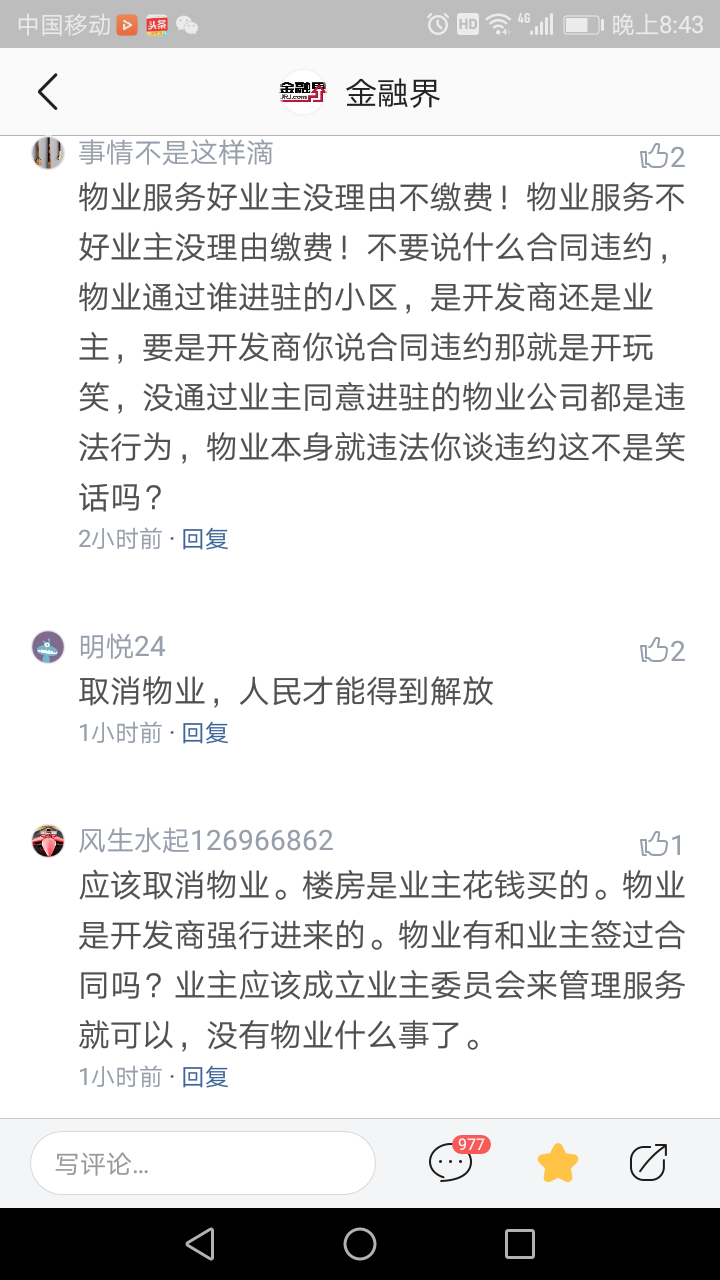Open the 金融界 publisher page
This screenshot has height=1280, width=720.
pos(360,93)
